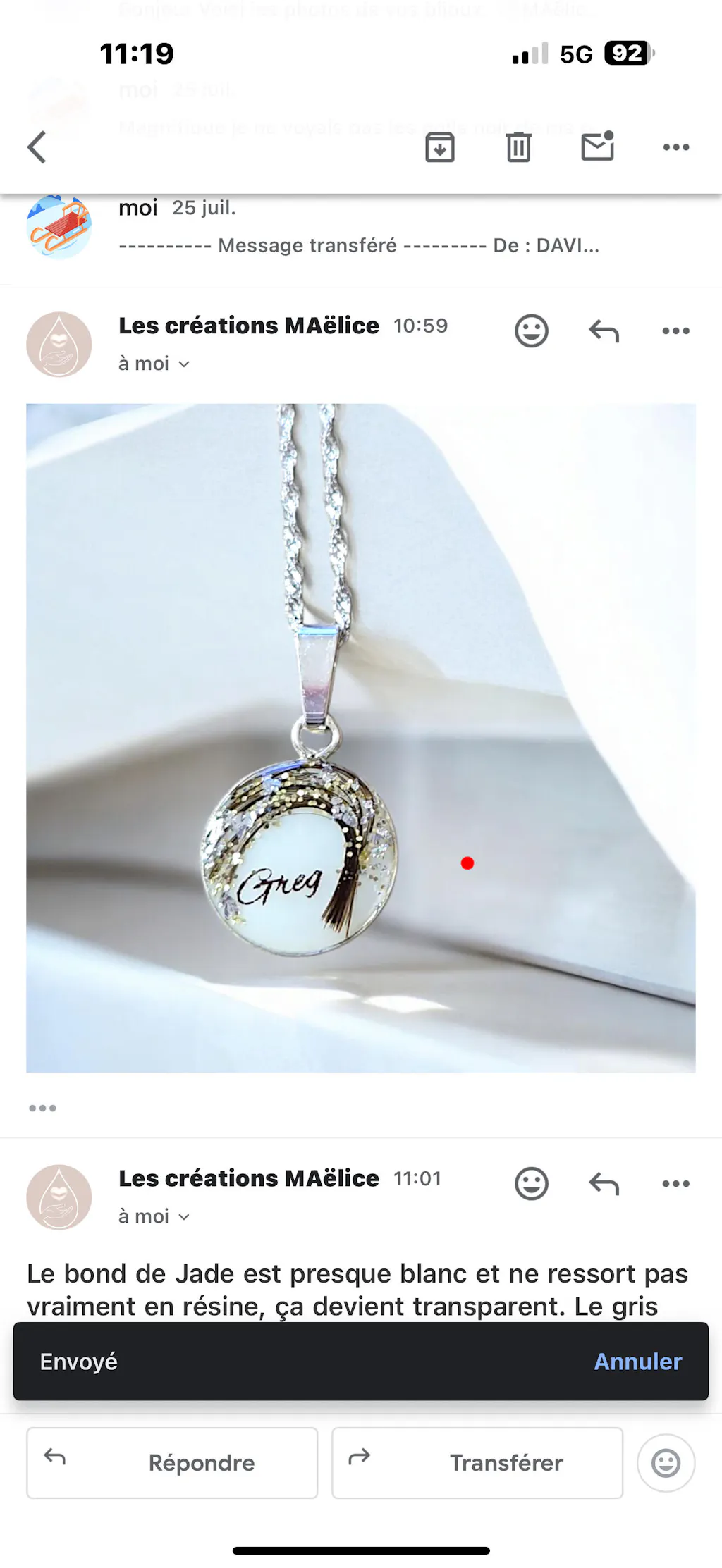
Task: Archive this email conversation
Action: [440, 147]
